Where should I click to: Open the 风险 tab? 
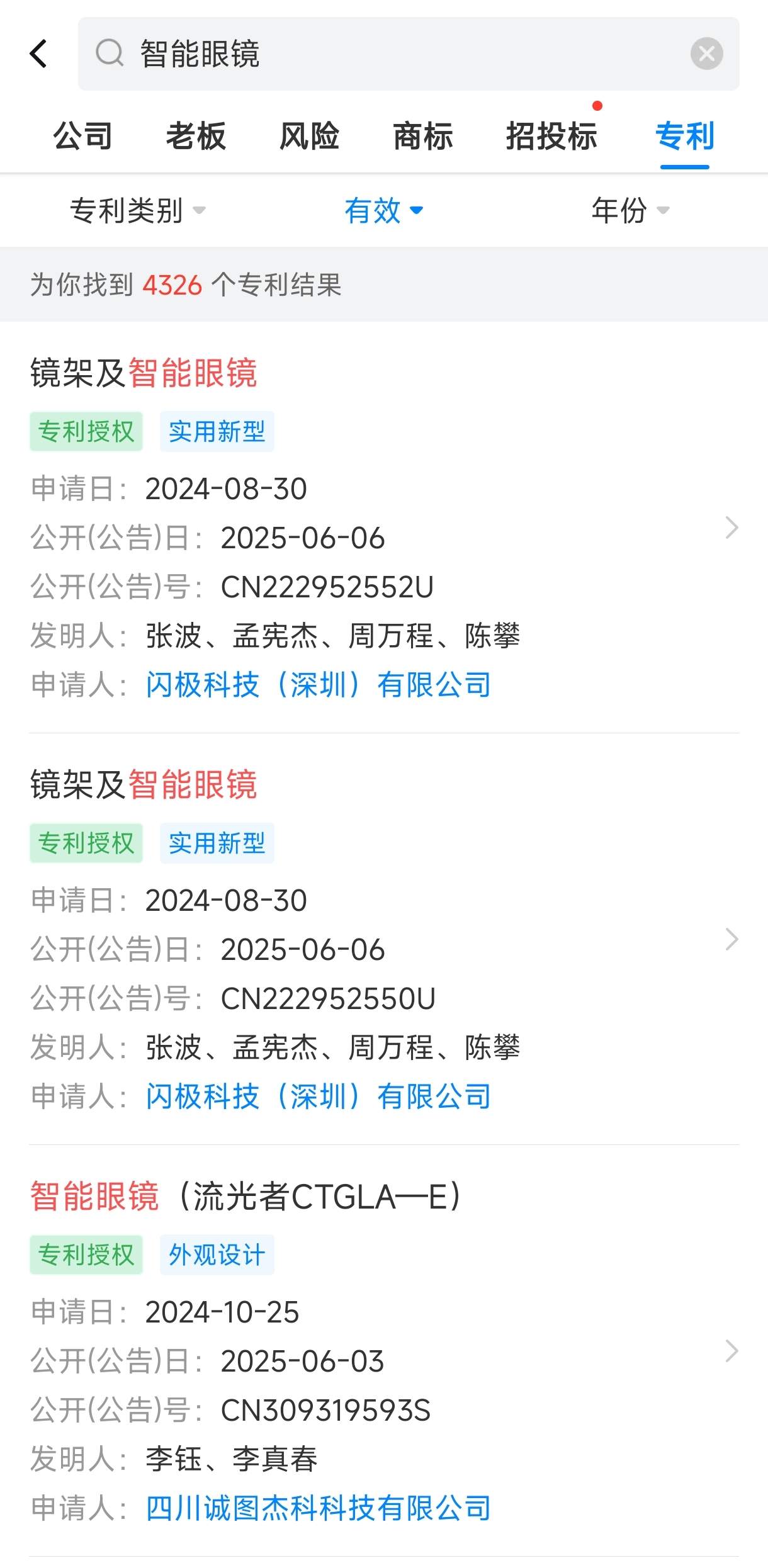309,136
